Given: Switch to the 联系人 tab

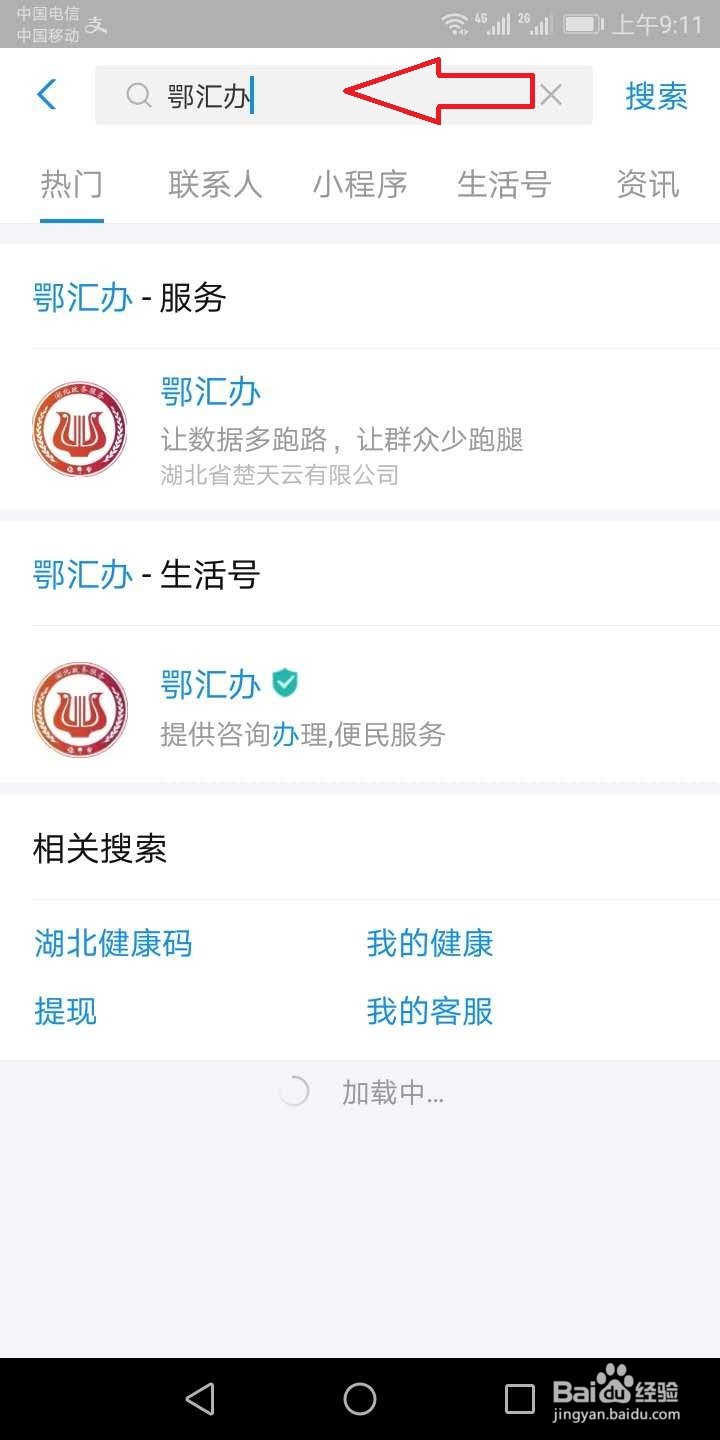Looking at the screenshot, I should click(216, 184).
